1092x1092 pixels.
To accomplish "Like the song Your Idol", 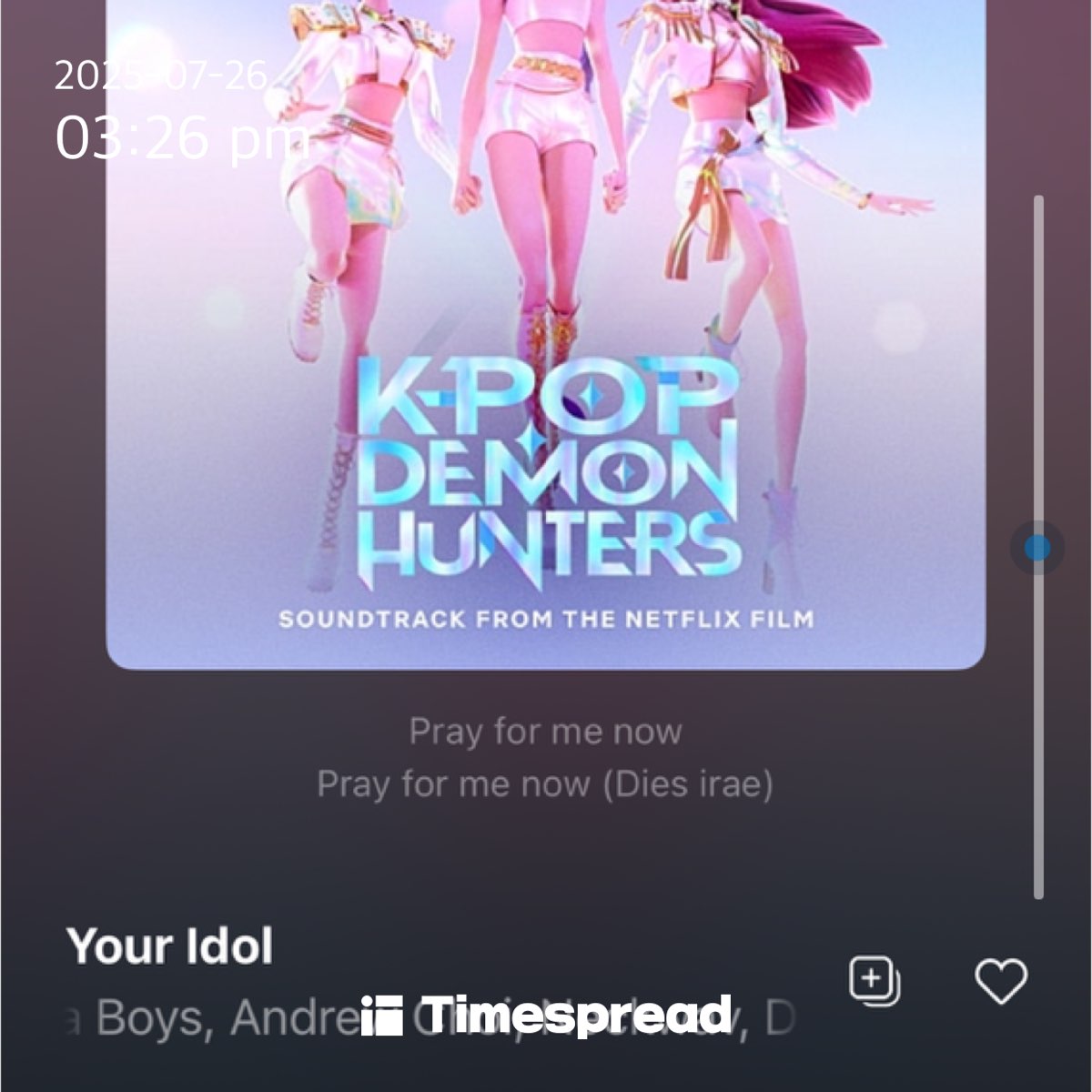I will point(1001,981).
